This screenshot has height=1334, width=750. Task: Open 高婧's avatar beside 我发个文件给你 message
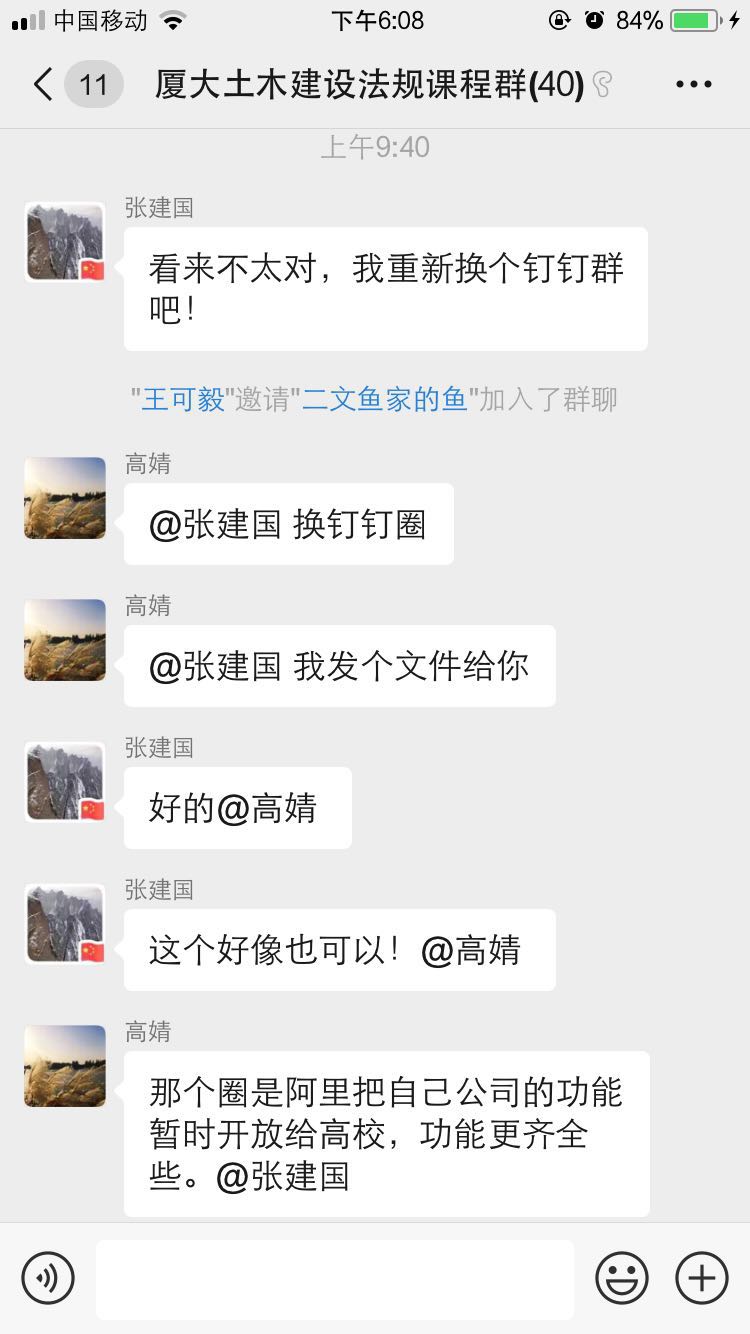click(x=65, y=640)
